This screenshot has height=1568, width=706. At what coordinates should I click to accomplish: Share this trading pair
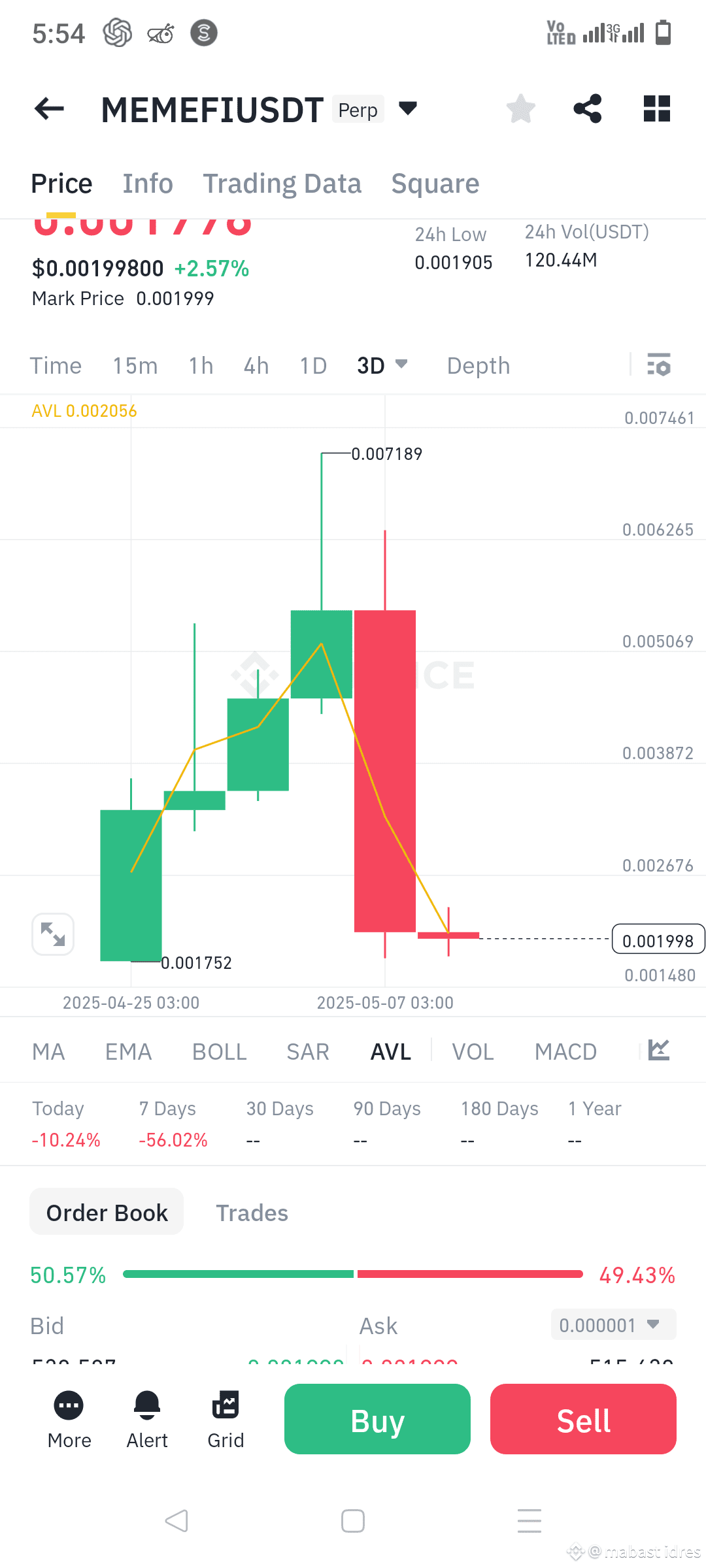click(586, 109)
